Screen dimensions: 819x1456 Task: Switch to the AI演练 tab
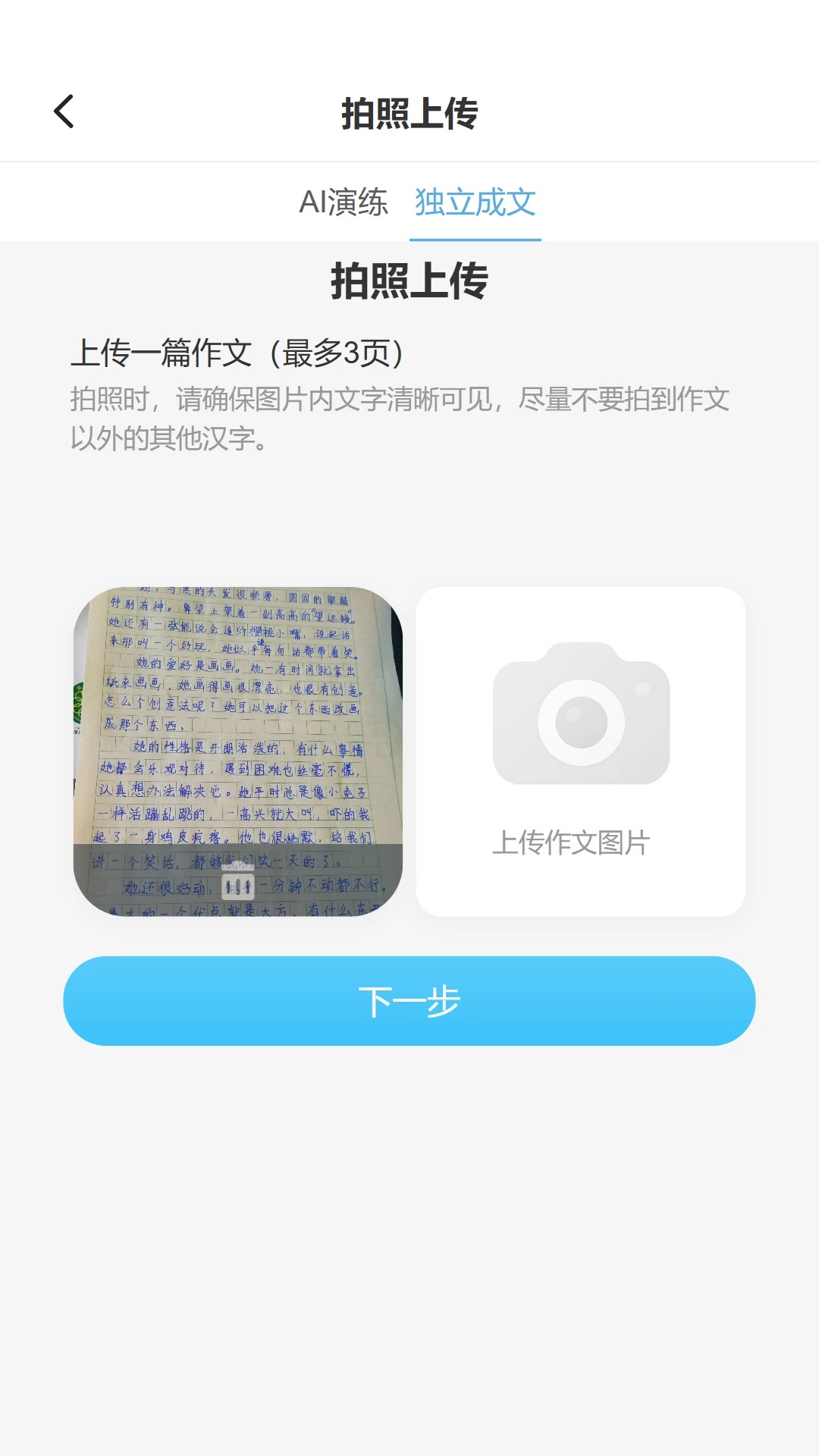tap(344, 202)
